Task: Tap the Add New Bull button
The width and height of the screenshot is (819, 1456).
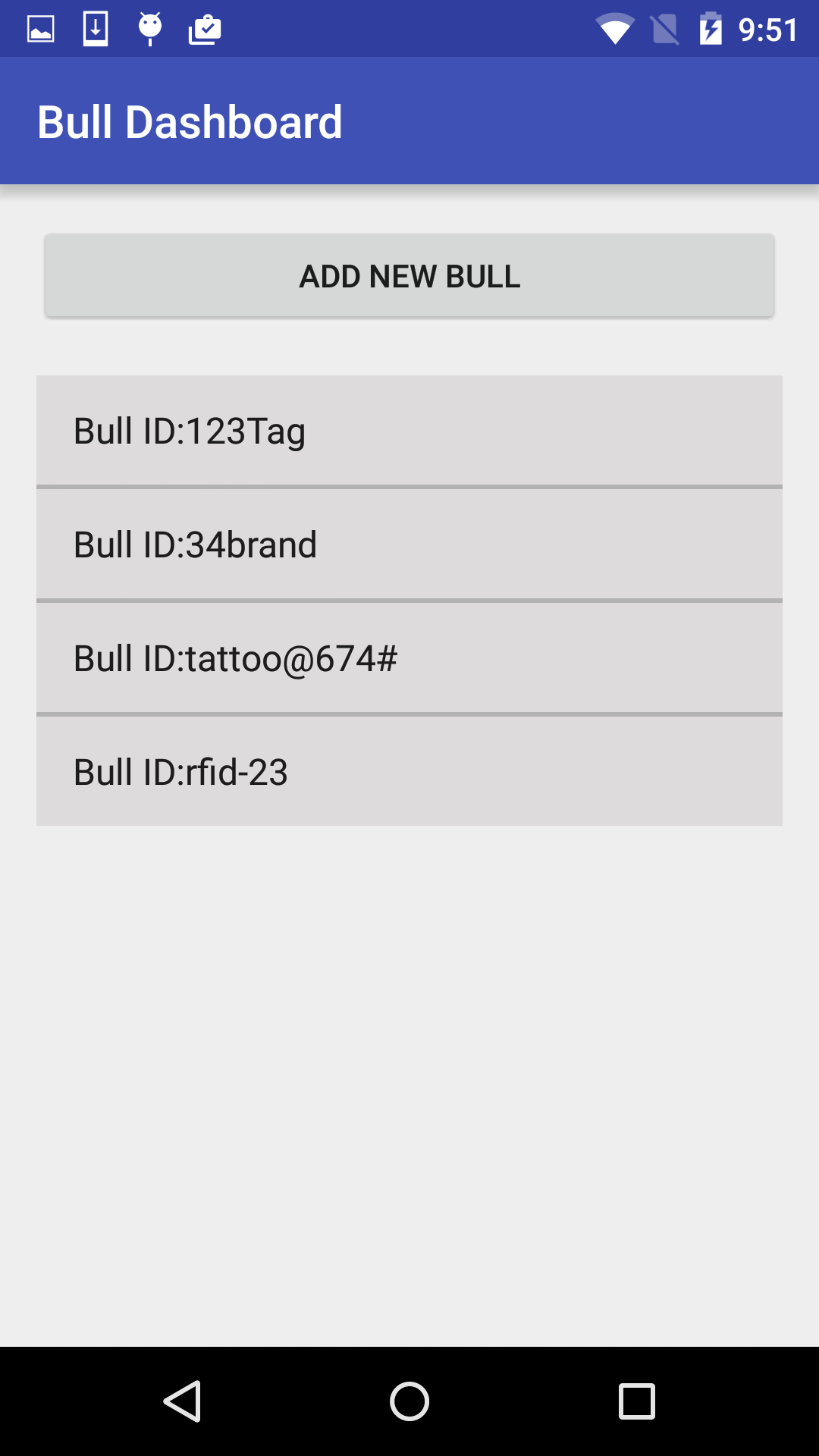Action: (409, 276)
